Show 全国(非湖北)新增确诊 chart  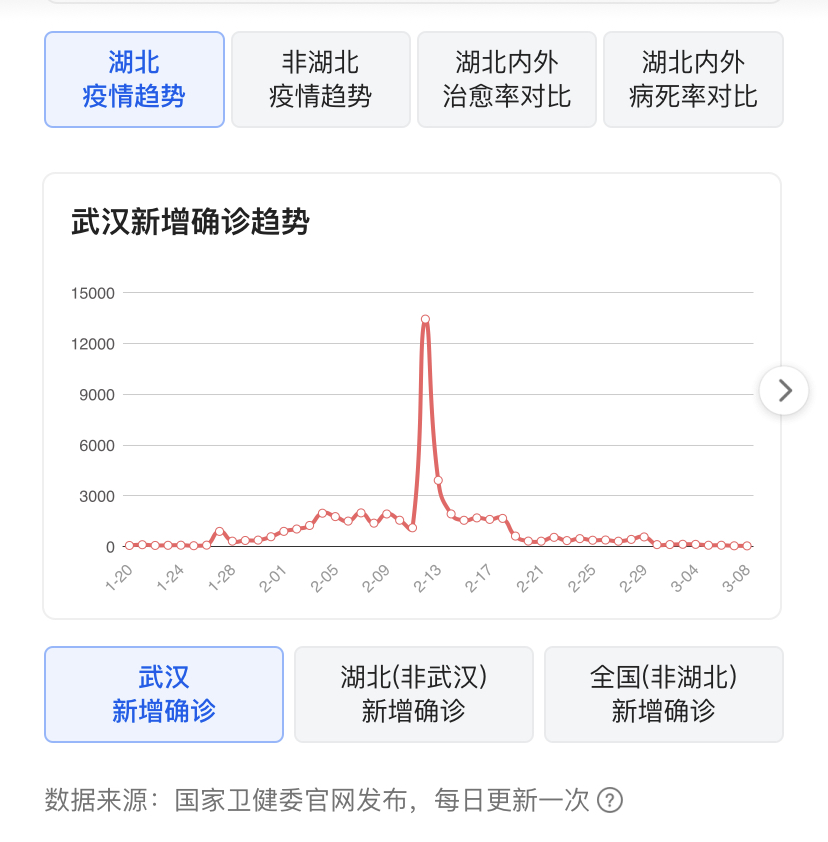[663, 694]
